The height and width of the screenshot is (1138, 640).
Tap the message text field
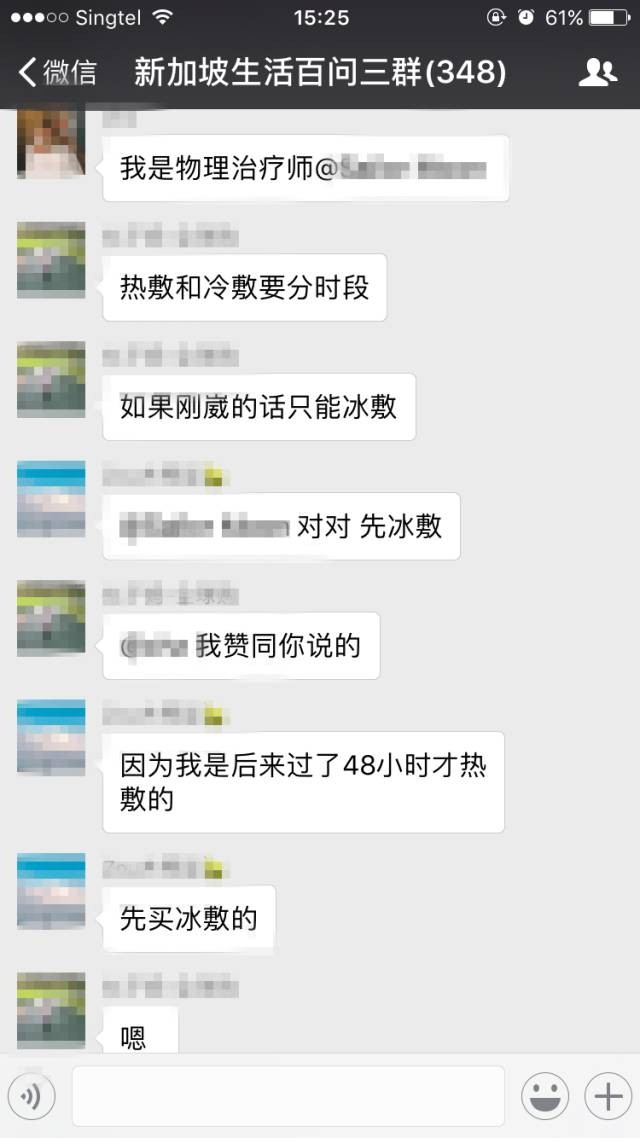(288, 1097)
